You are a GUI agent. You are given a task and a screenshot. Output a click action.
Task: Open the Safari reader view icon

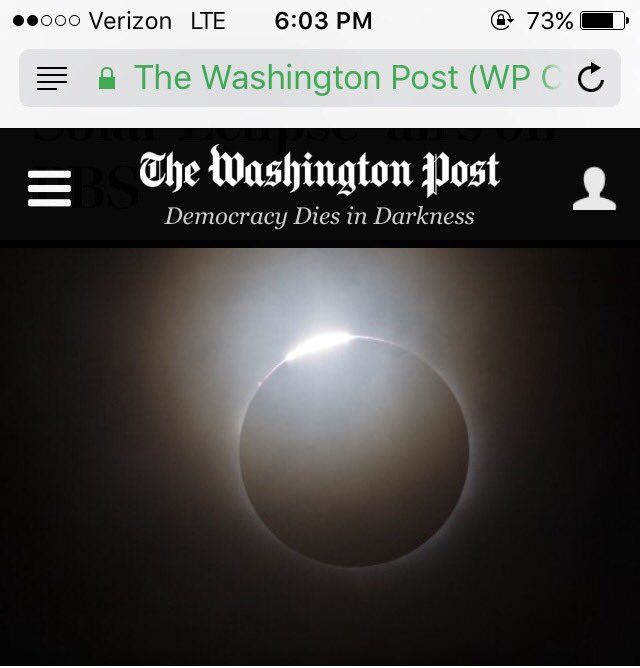(x=51, y=78)
